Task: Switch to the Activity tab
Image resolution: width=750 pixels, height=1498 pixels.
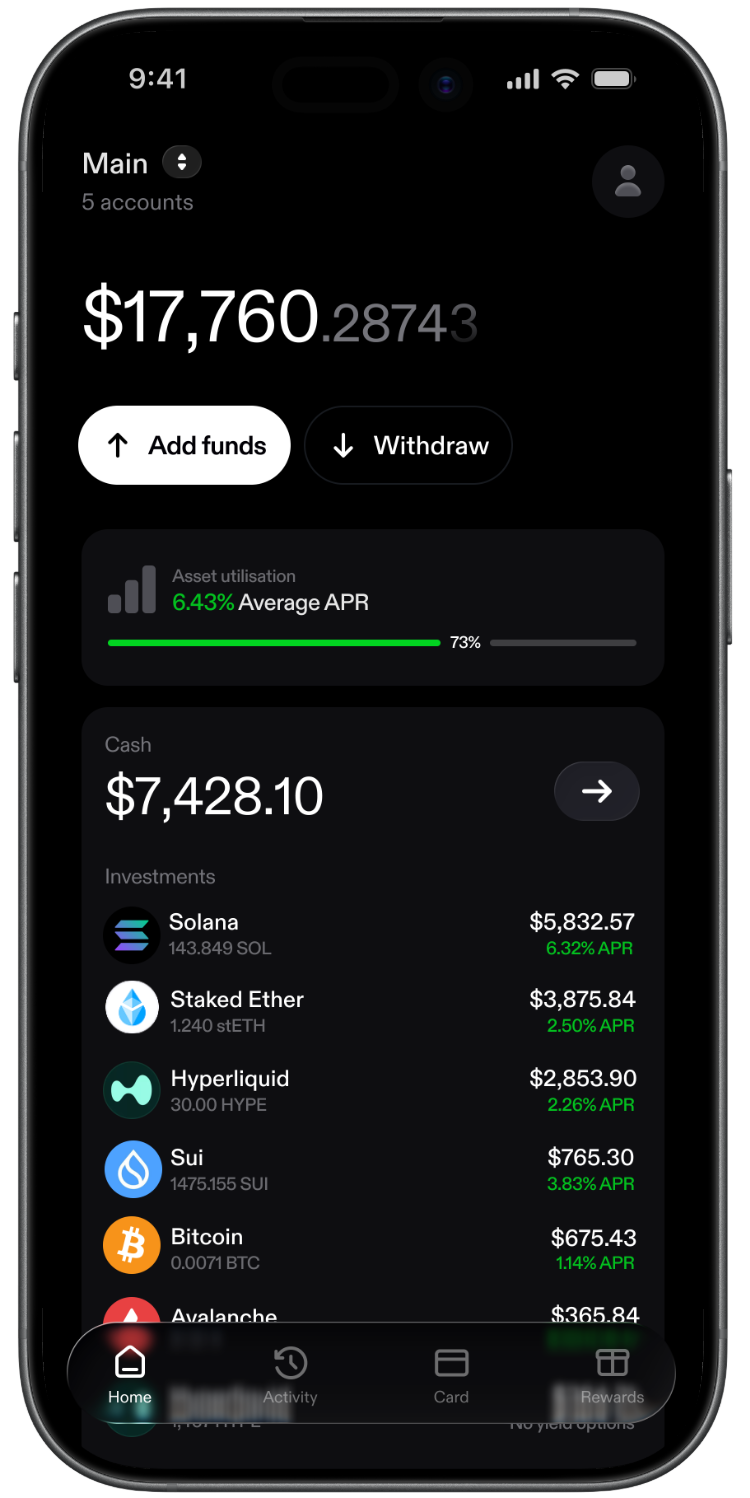Action: (290, 1374)
